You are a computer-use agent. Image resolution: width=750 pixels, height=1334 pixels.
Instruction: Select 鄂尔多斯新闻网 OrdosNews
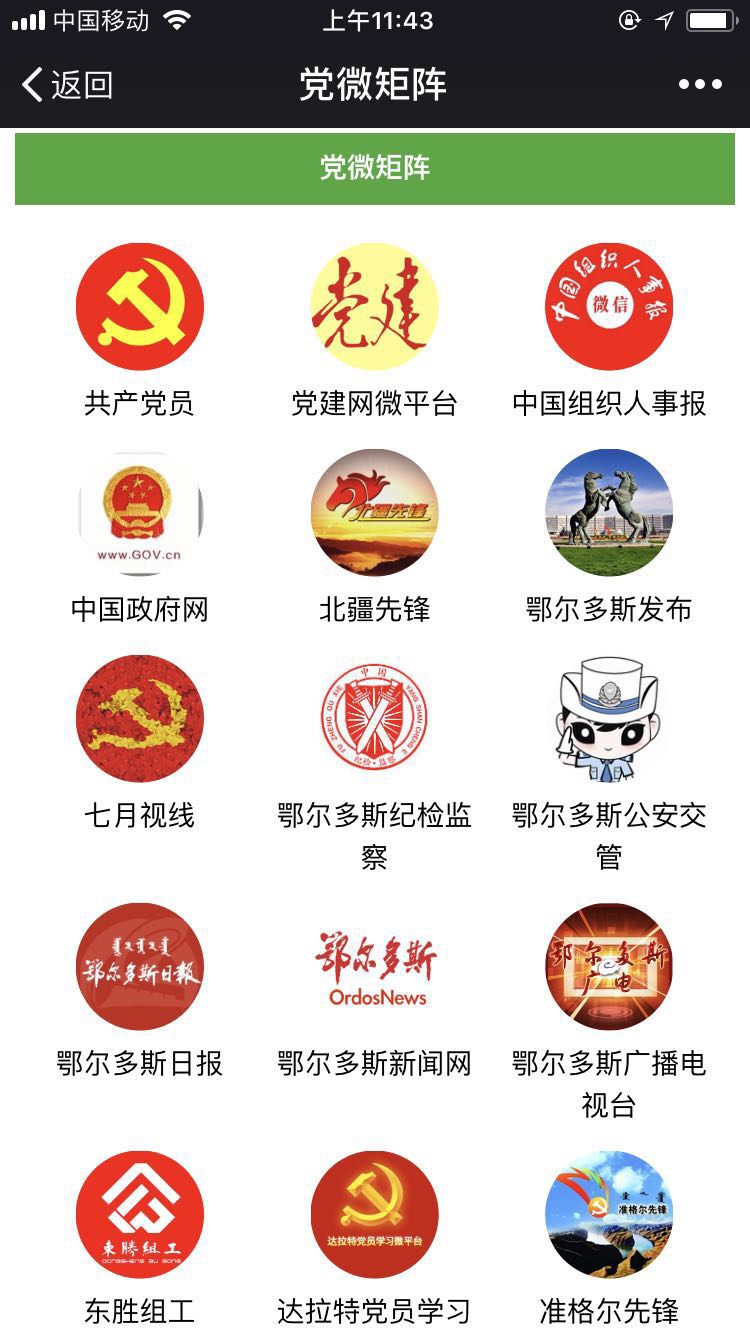(375, 967)
